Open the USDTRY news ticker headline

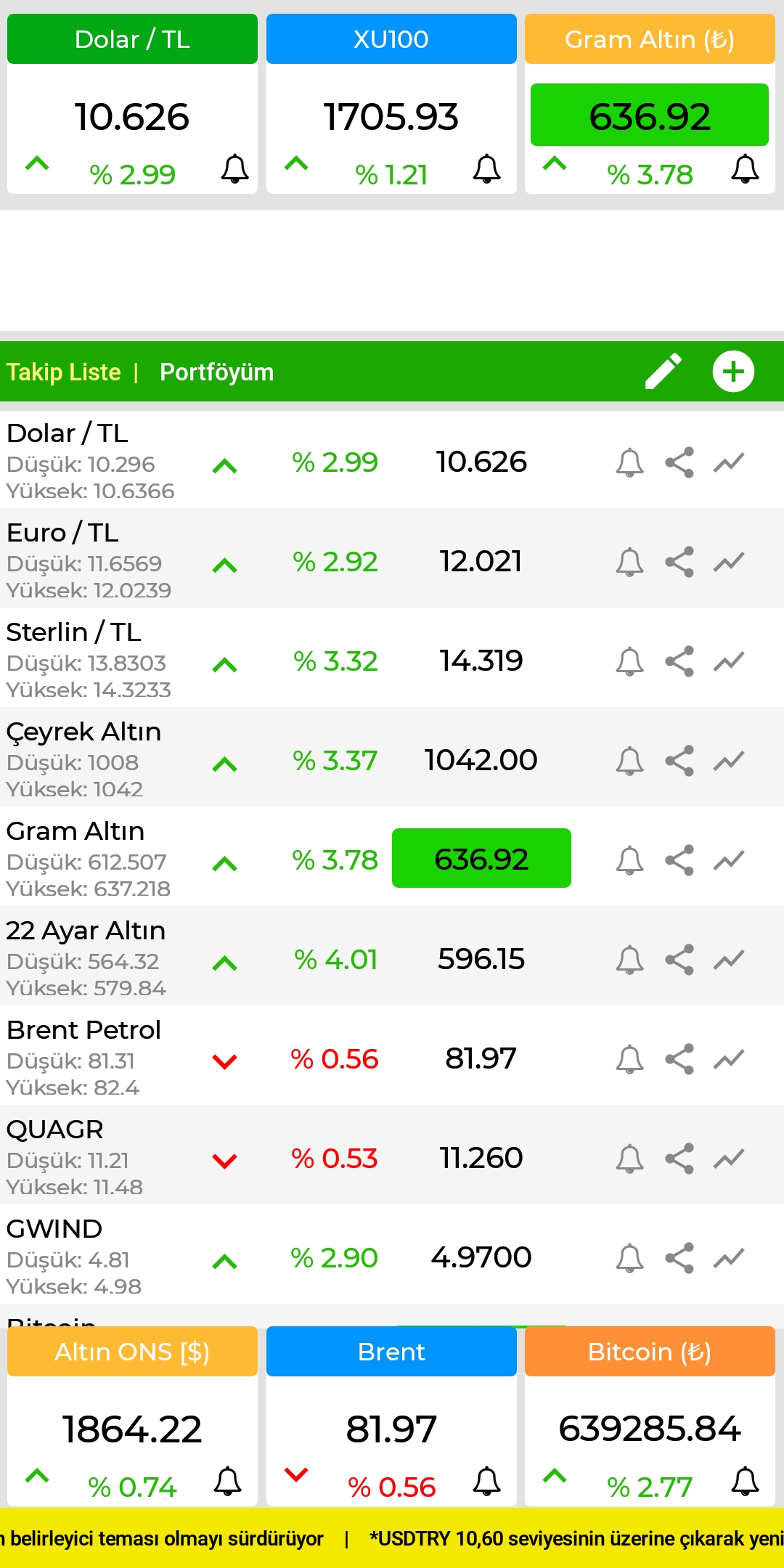576,1538
